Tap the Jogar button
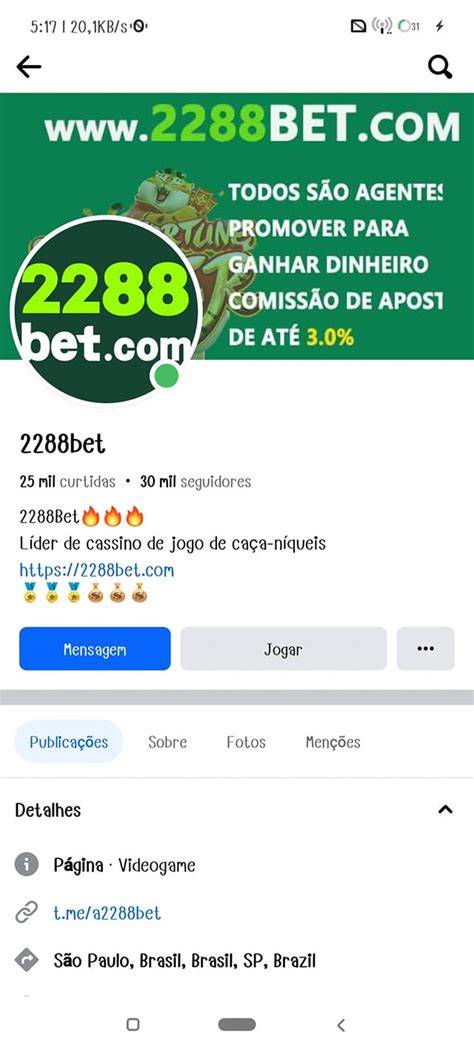The height and width of the screenshot is (1053, 474). pos(283,649)
